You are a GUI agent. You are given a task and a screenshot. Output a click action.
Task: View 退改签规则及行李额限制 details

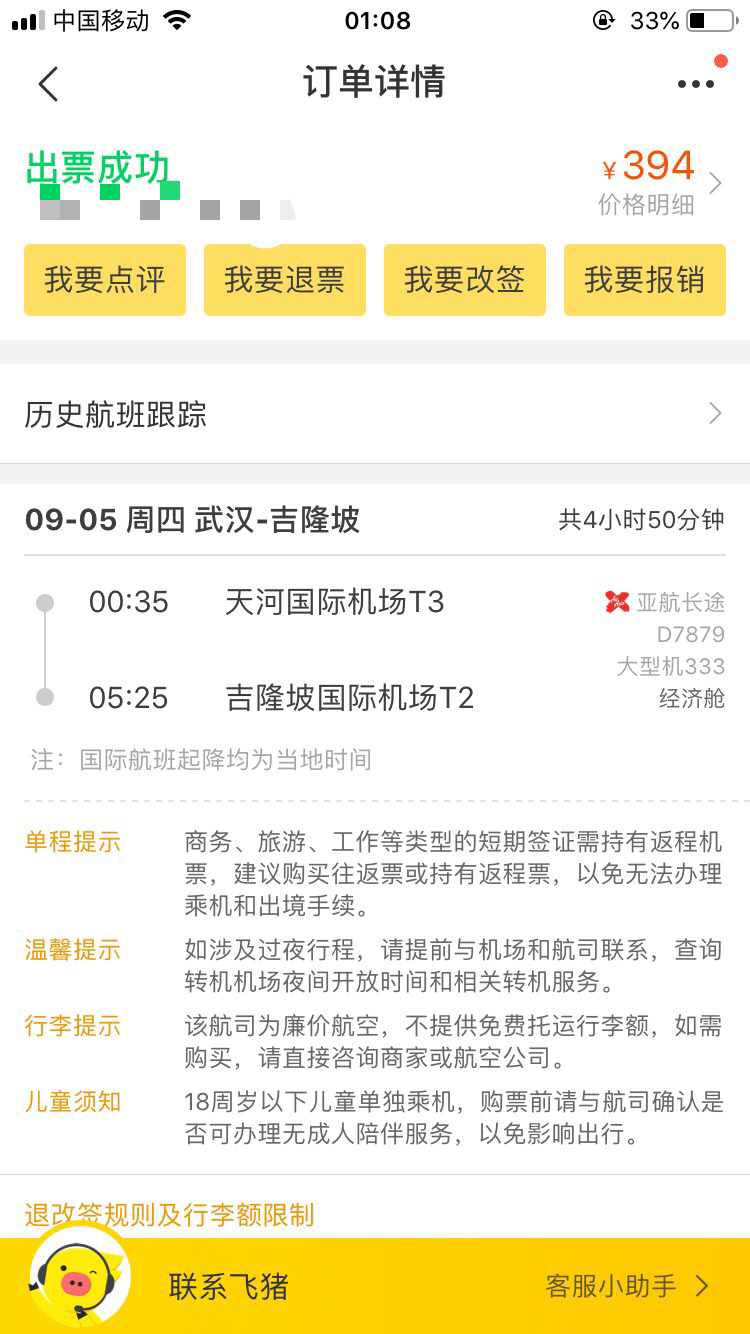[x=170, y=1215]
